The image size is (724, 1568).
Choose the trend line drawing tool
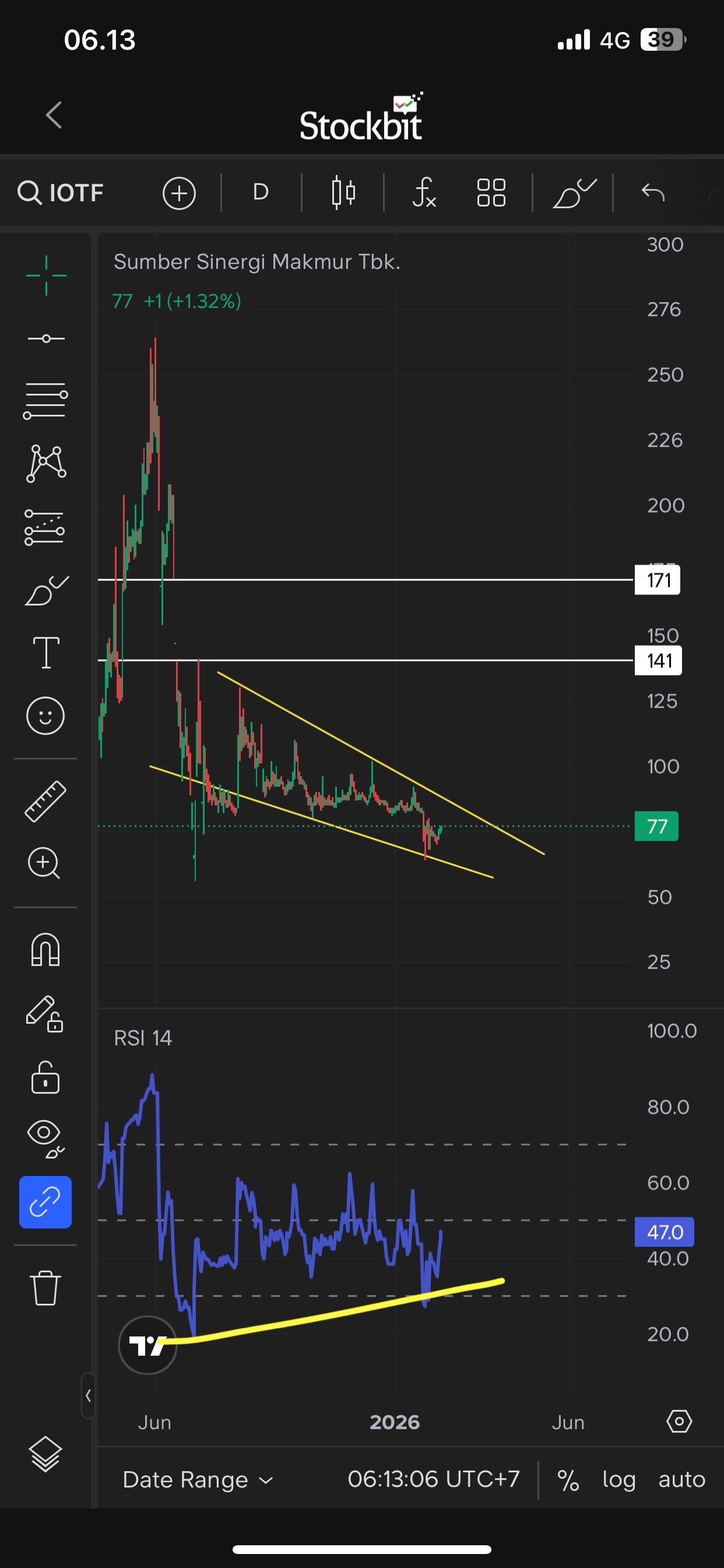pos(45,338)
